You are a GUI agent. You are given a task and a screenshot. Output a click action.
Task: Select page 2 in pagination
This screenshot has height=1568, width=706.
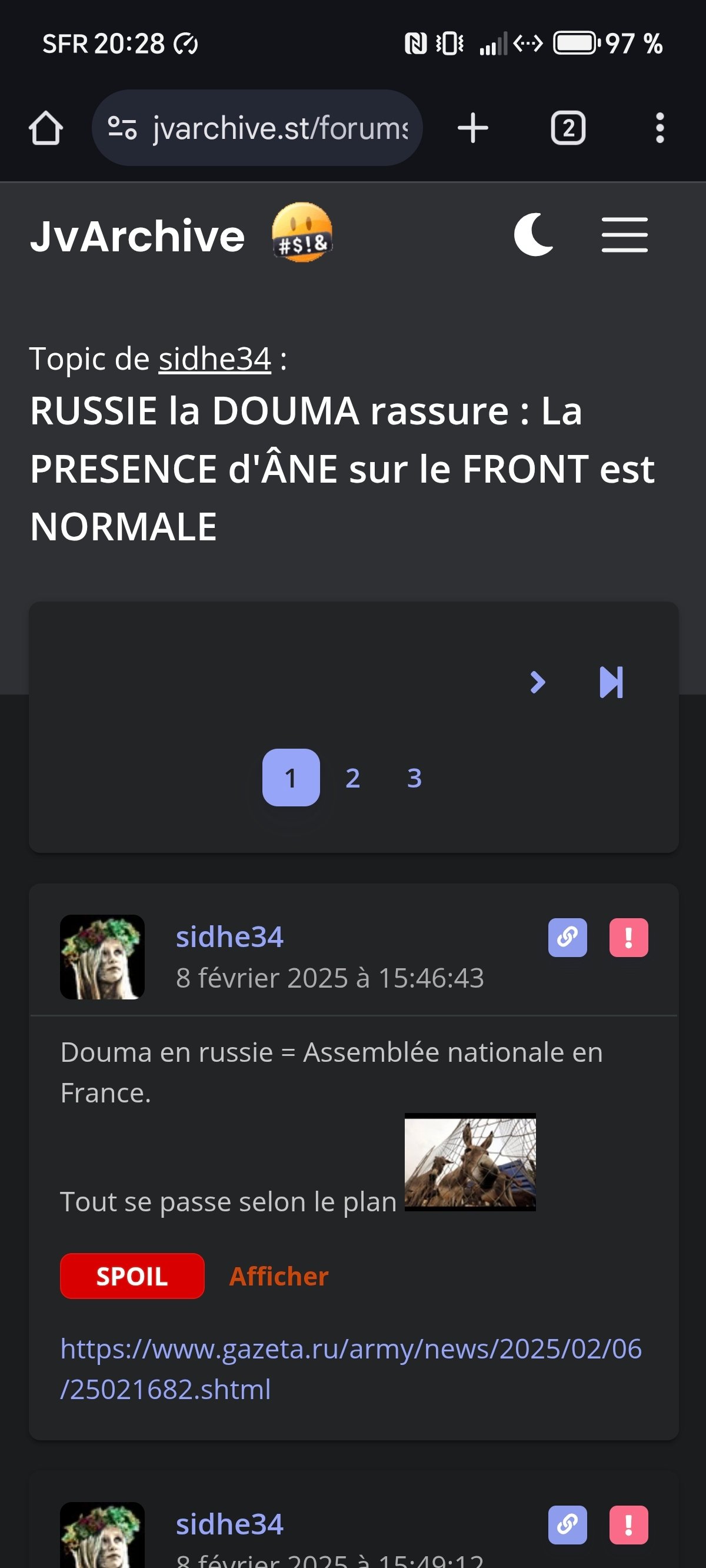tap(352, 778)
